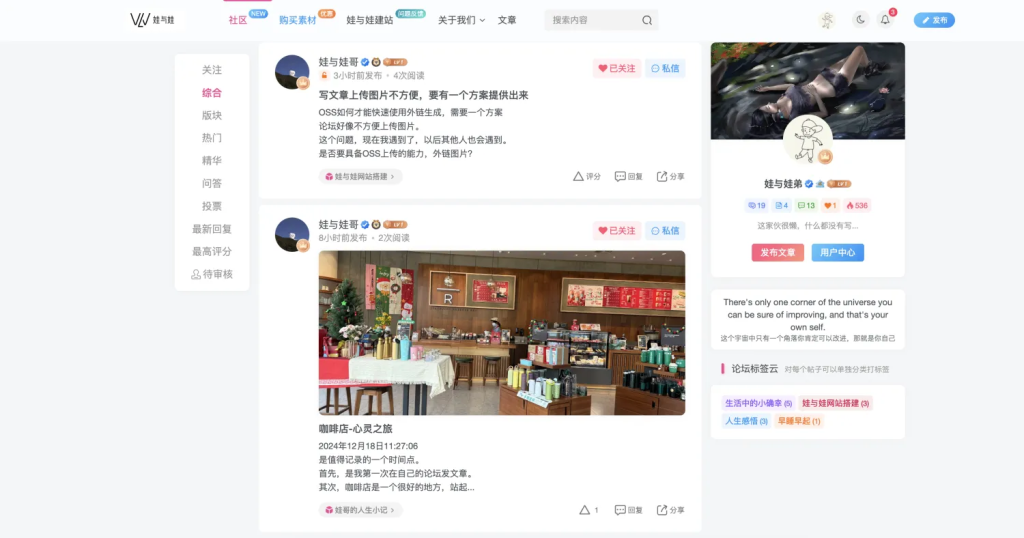Toggle the dark mode moon icon

click(x=860, y=20)
